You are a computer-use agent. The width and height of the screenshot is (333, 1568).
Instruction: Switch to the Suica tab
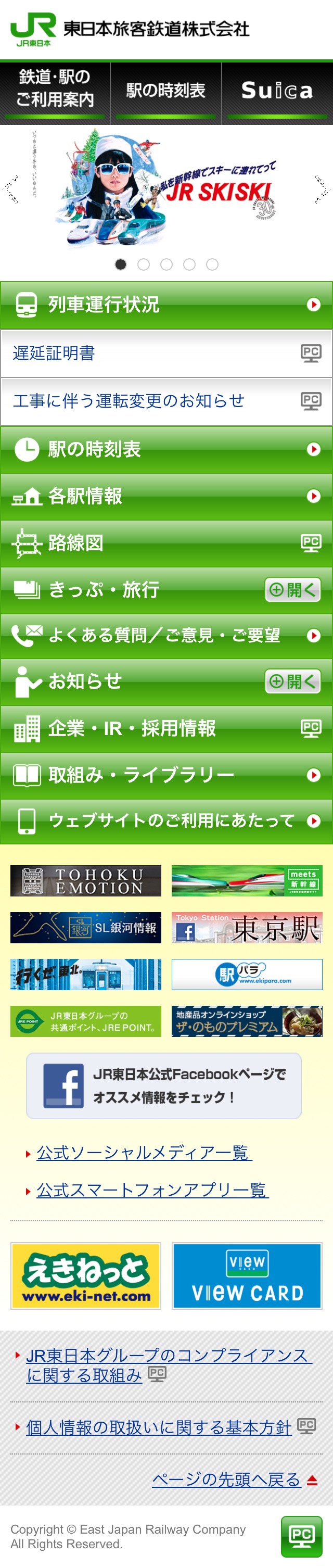277,91
